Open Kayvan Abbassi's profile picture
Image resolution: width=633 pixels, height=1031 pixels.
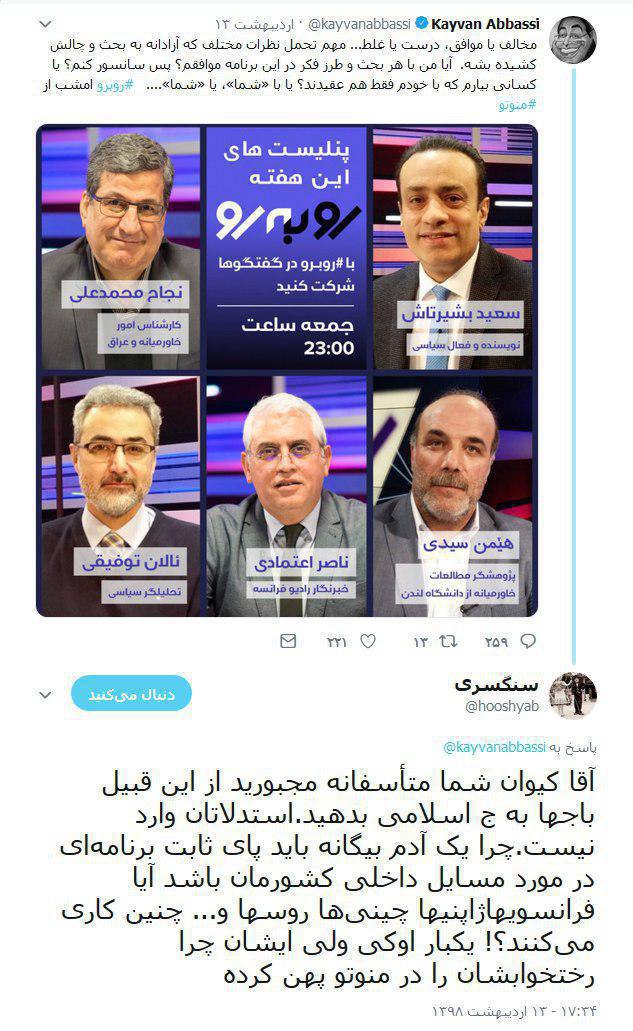[573, 39]
